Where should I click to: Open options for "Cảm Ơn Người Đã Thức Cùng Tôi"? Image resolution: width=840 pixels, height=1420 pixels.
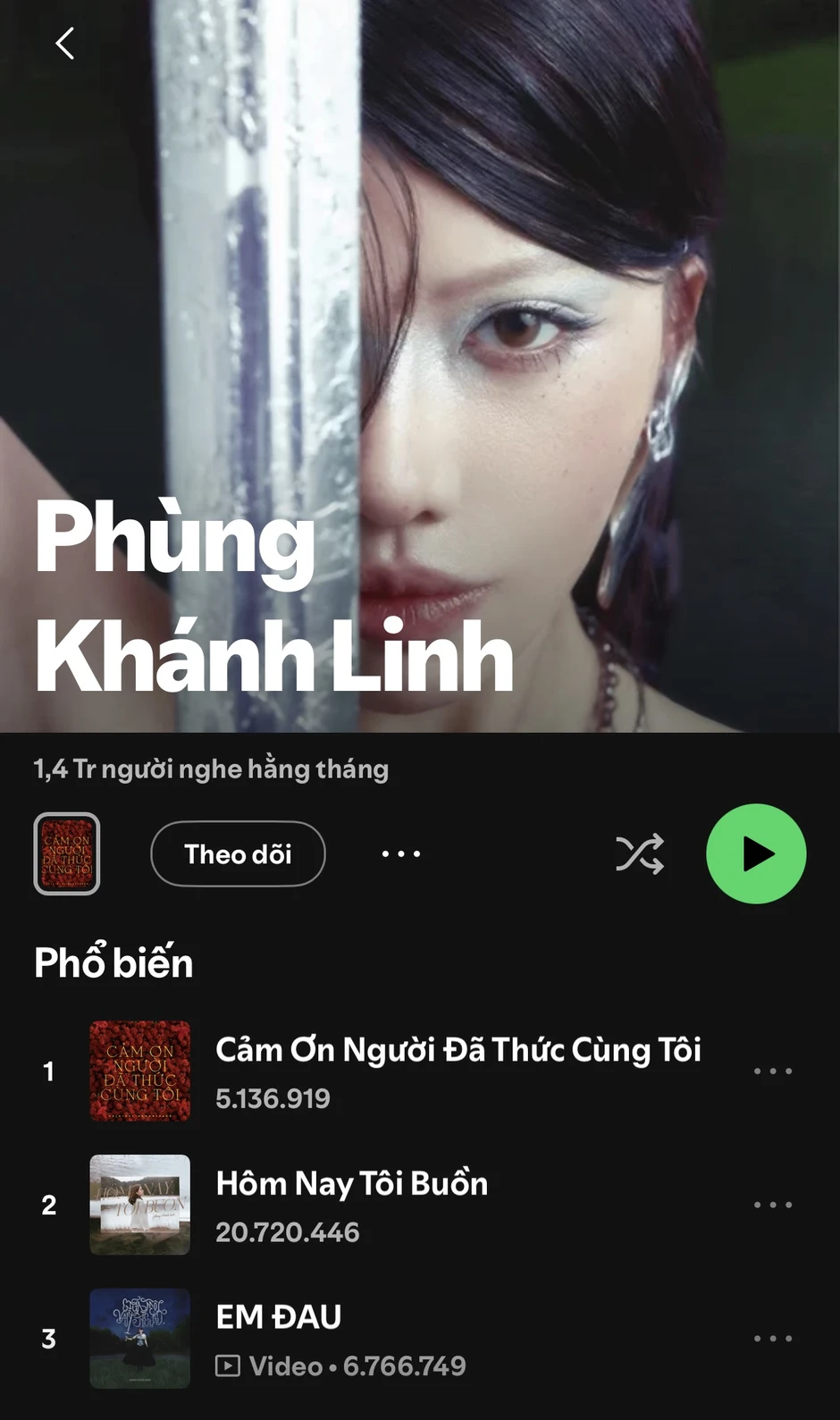[772, 1070]
